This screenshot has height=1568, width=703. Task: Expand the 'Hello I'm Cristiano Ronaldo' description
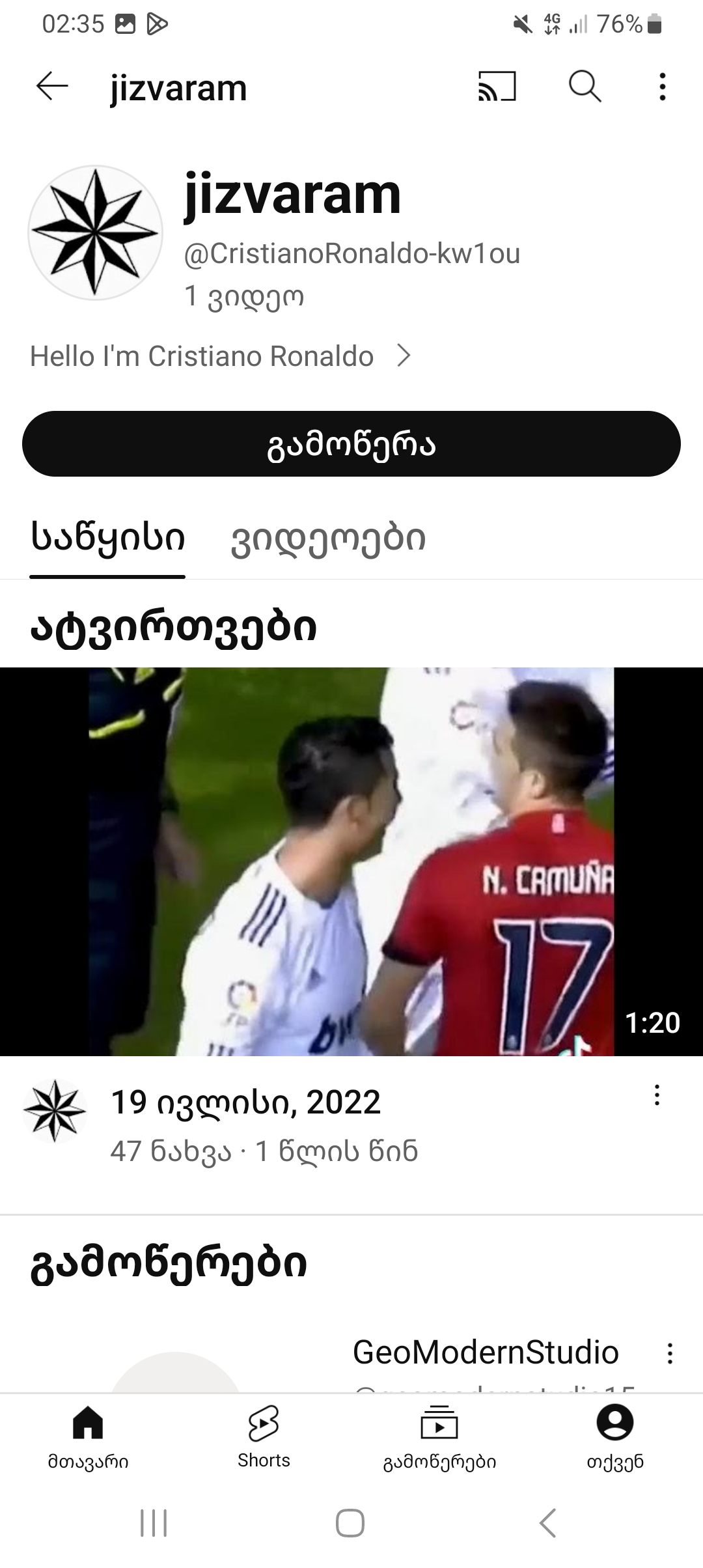(x=221, y=356)
